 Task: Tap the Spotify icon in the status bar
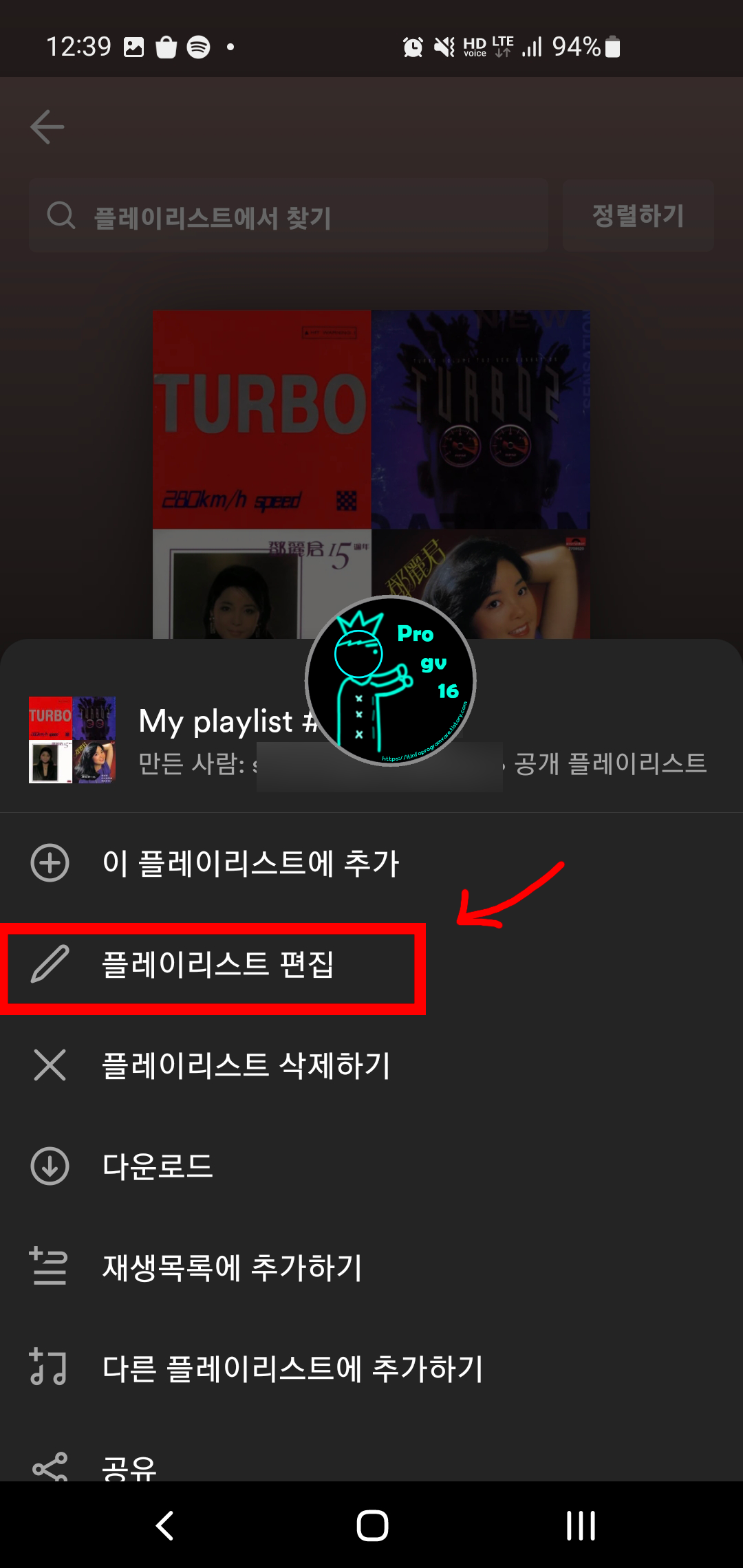[198, 47]
